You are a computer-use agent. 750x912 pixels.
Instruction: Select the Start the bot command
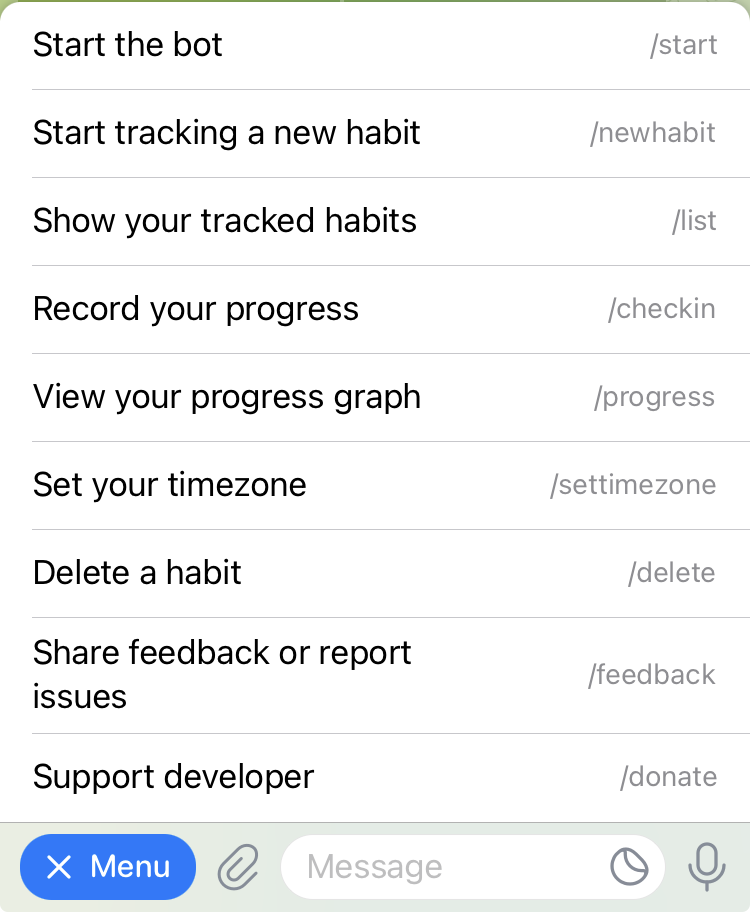click(375, 45)
